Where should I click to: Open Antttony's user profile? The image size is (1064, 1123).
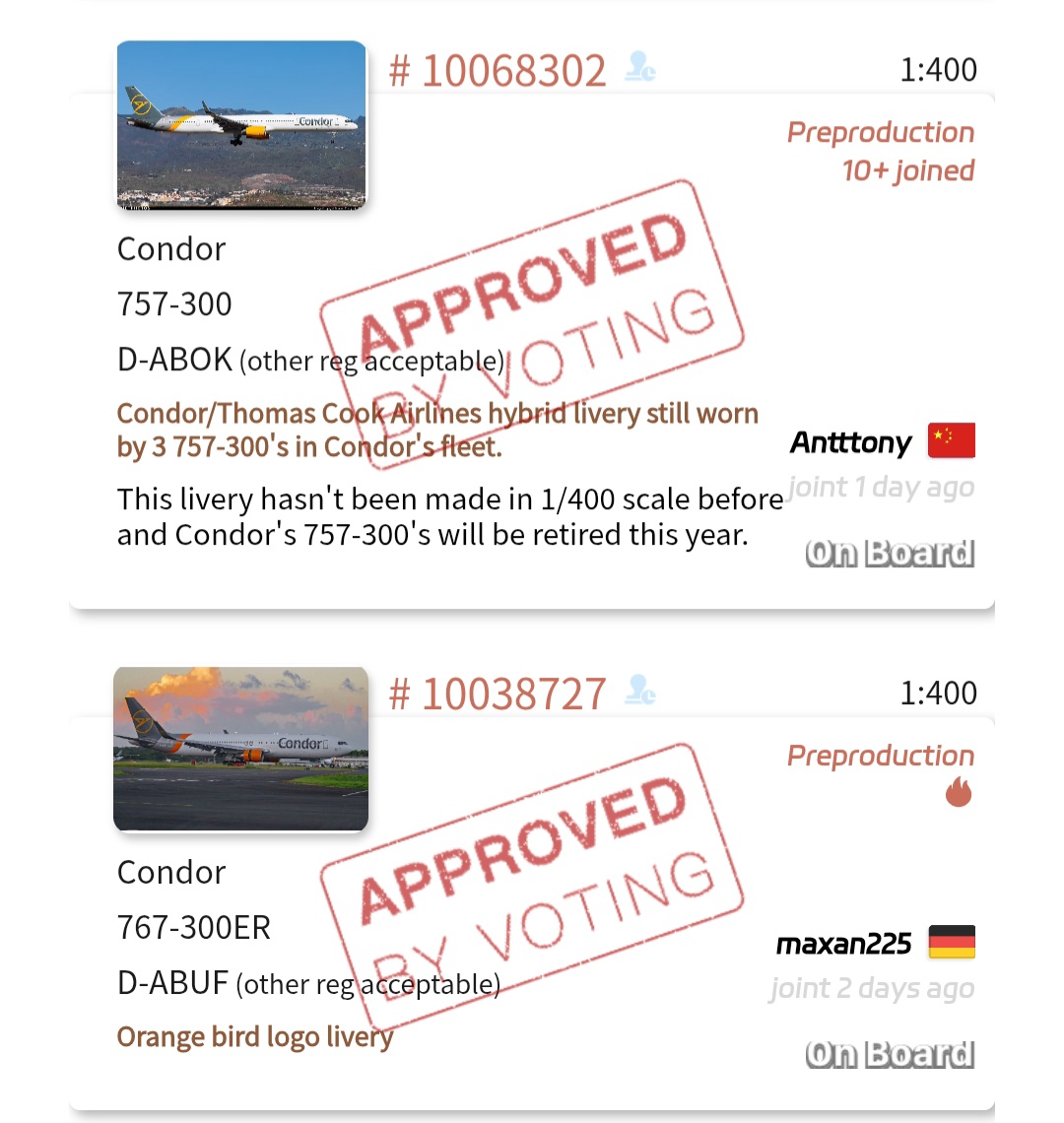click(x=850, y=441)
